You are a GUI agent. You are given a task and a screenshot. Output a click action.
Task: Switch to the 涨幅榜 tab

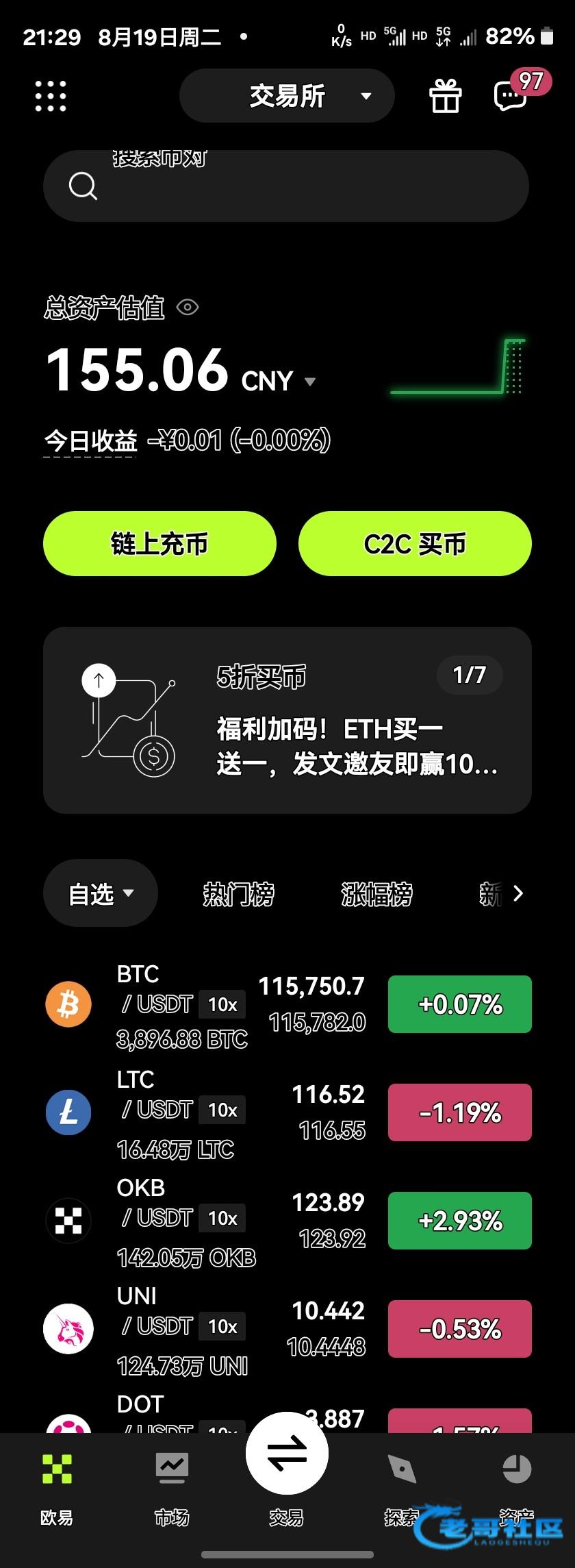tap(376, 894)
